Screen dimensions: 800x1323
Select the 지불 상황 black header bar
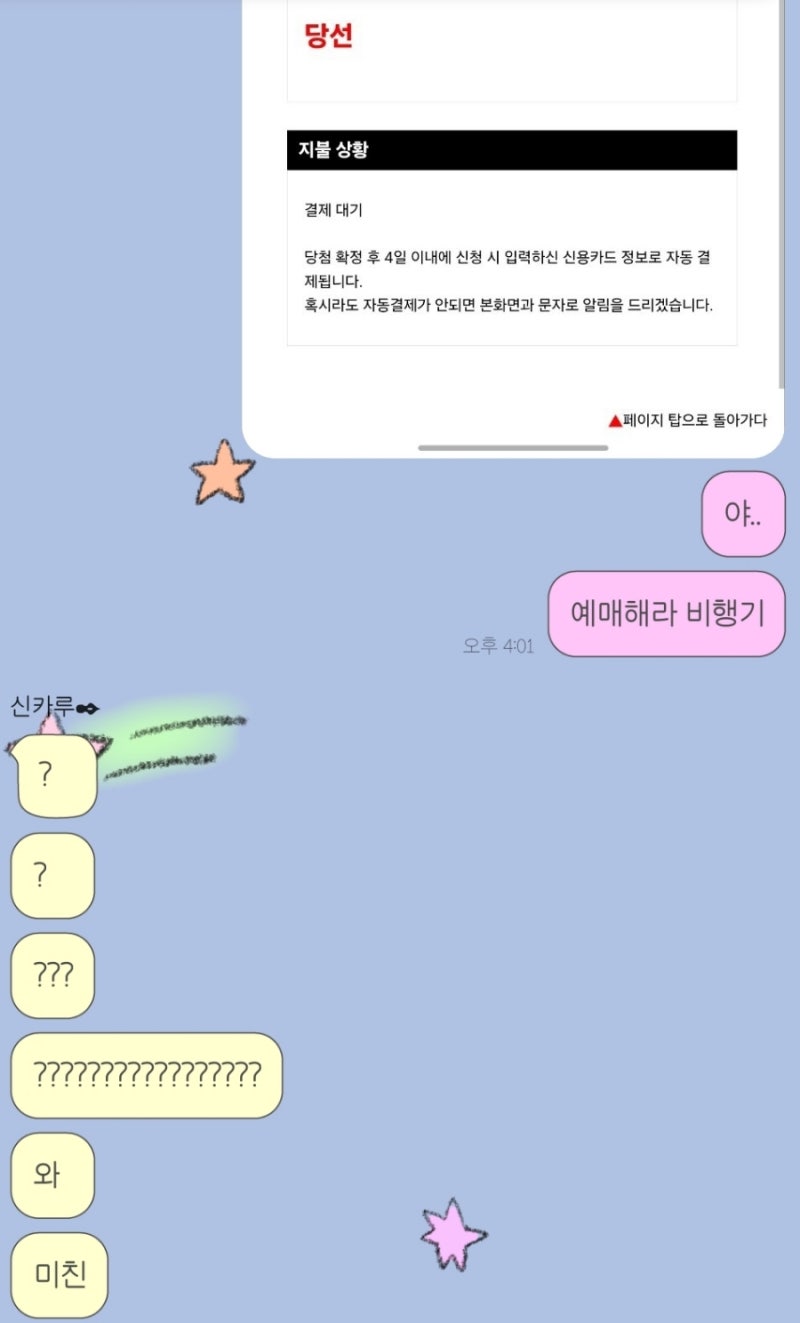click(x=512, y=151)
